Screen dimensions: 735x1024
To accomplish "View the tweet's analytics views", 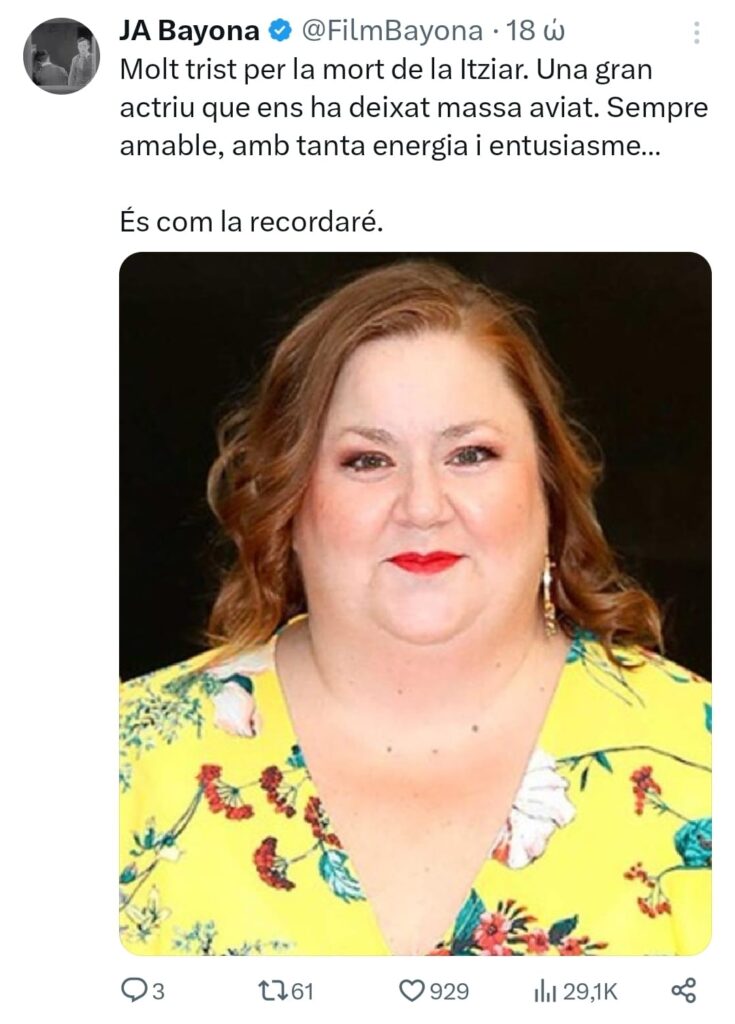I will (545, 991).
